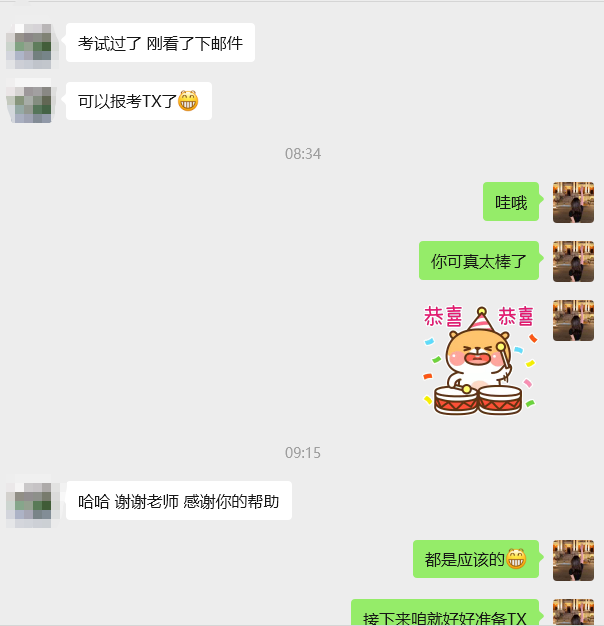
Task: Open the contact's avatar beside "哈哈 谢谢老师 感谢你的帮助"
Action: (x=29, y=500)
